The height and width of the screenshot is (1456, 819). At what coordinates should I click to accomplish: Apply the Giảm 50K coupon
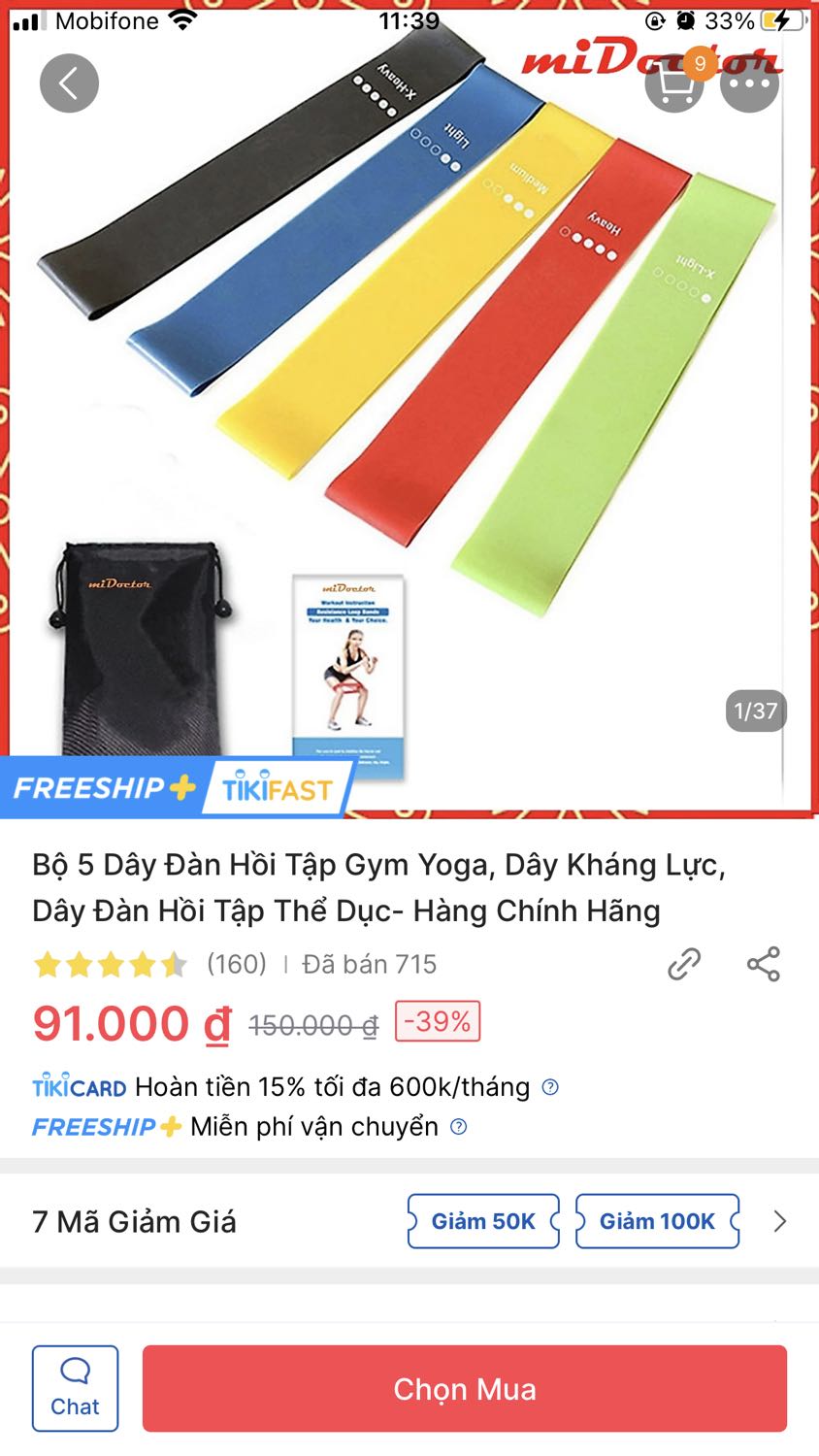click(482, 1221)
